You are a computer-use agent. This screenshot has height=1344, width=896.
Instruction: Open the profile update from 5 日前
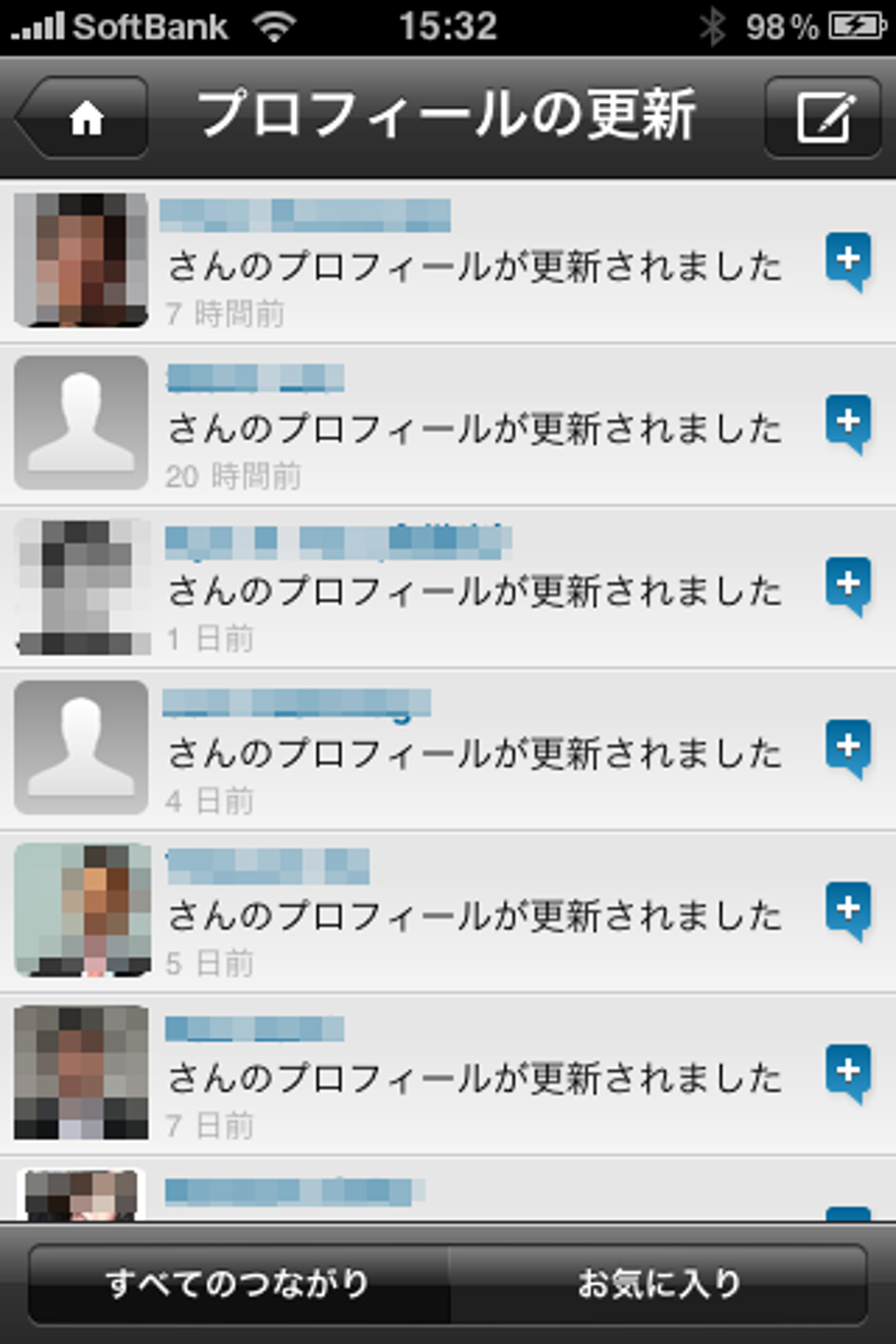(474, 914)
